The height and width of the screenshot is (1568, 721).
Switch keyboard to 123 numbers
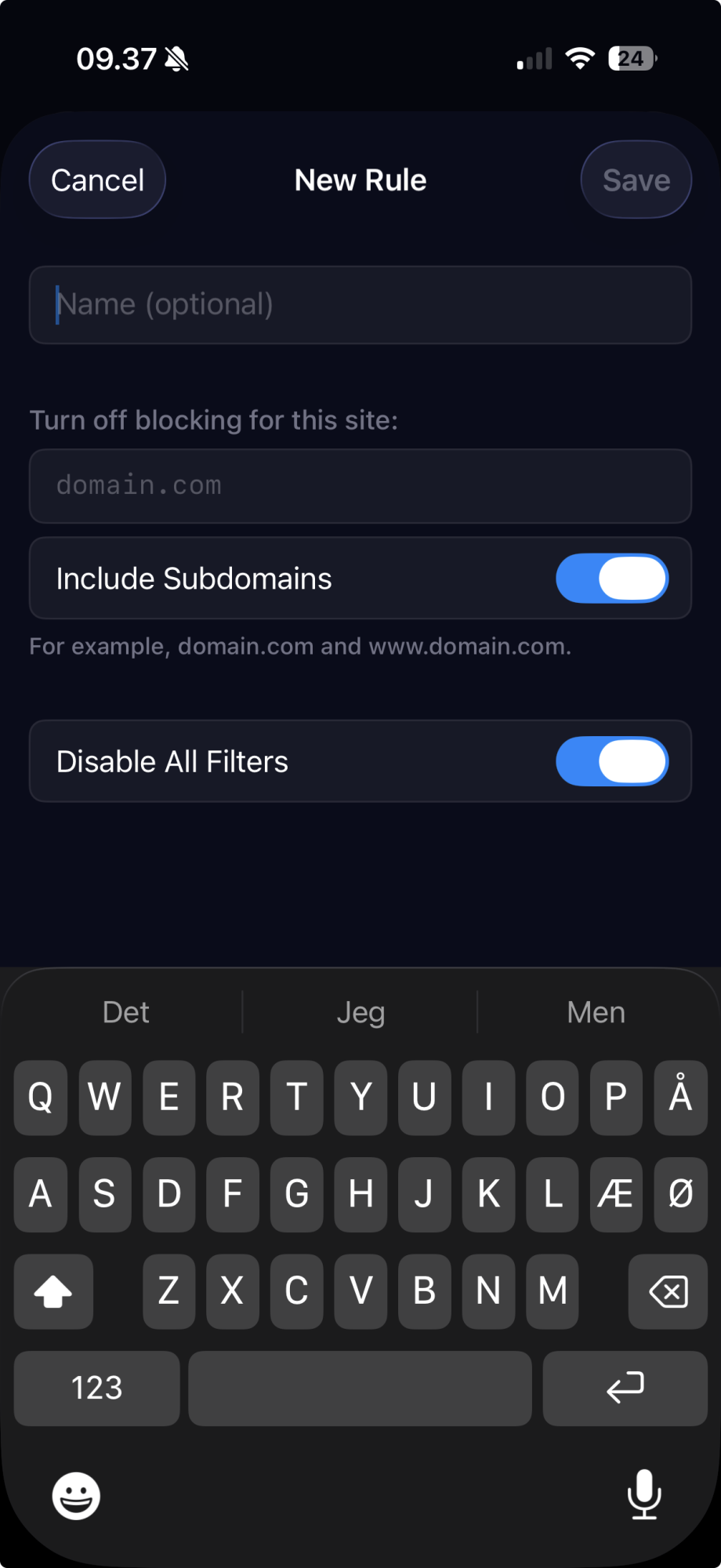pyautogui.click(x=96, y=1388)
